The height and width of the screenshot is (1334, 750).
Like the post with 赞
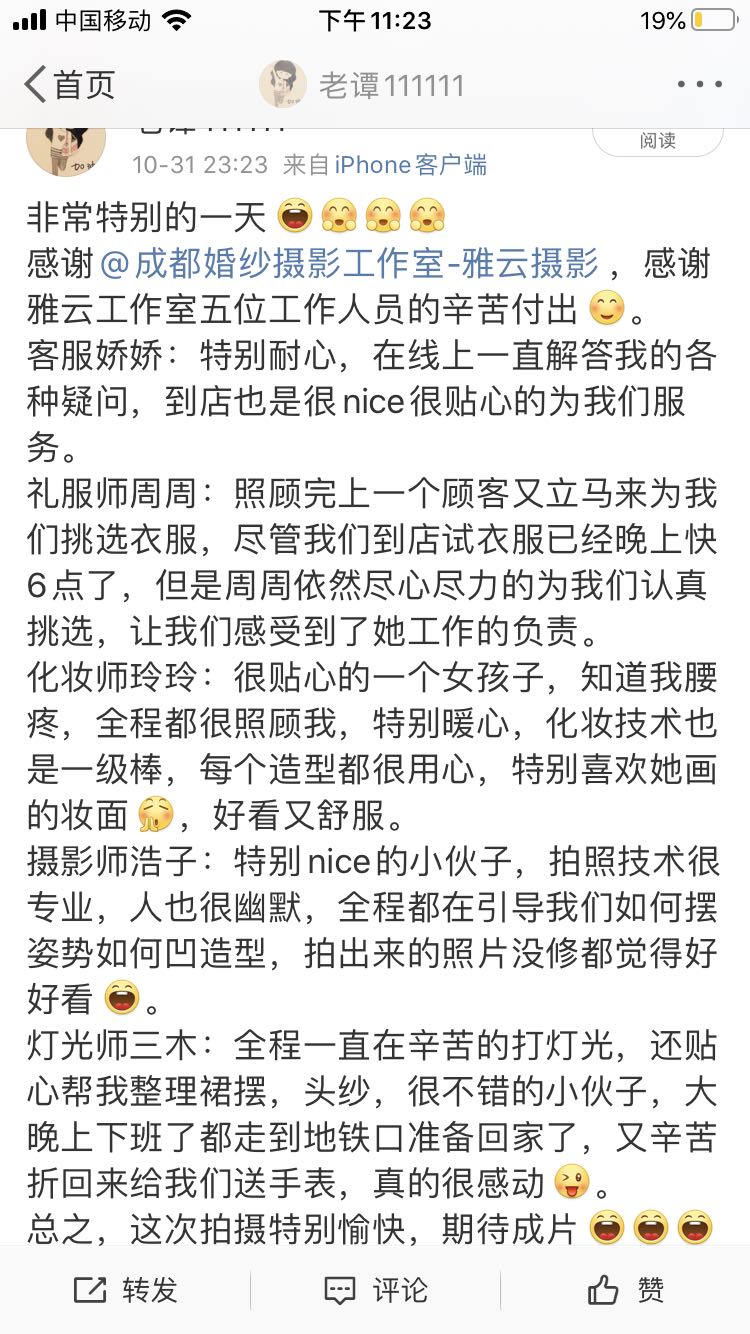click(625, 1290)
